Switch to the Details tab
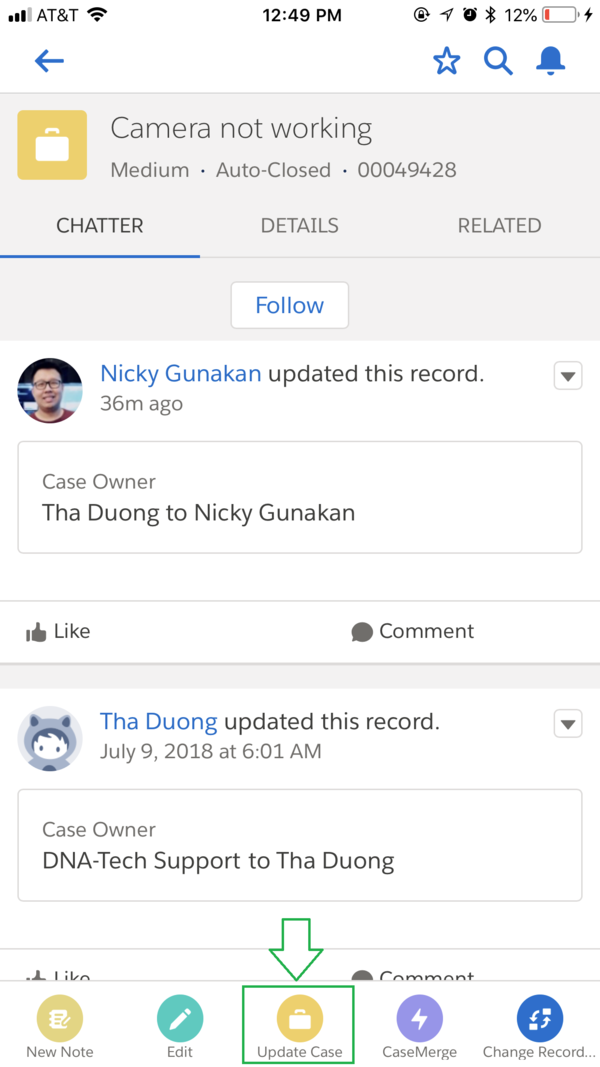 (x=299, y=226)
